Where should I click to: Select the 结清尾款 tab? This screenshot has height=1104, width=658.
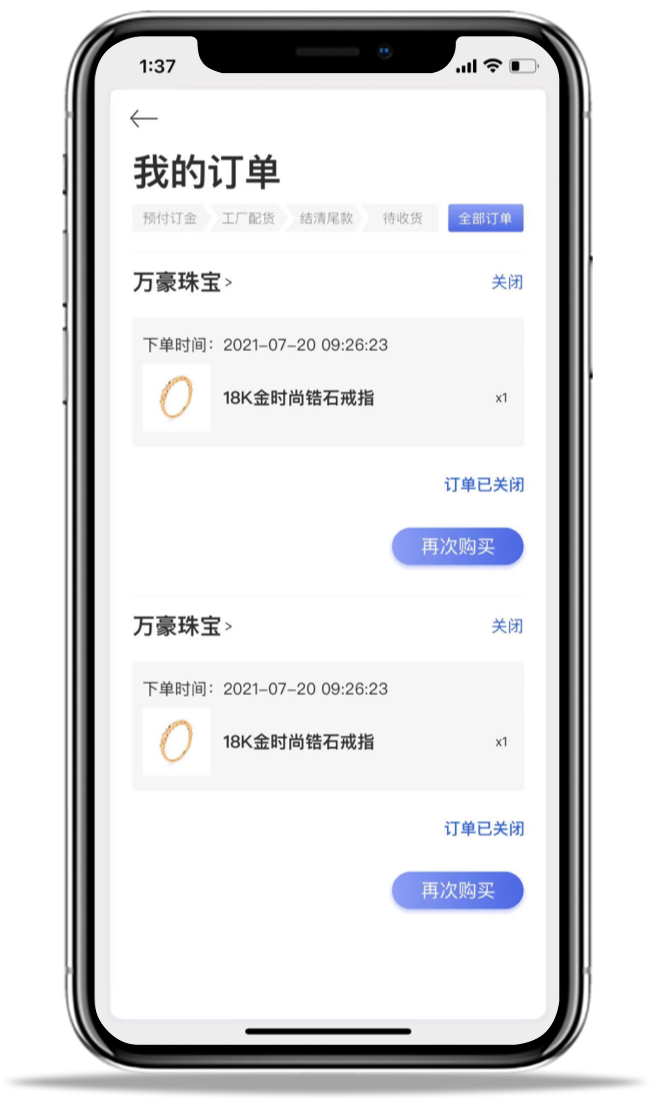[326, 218]
